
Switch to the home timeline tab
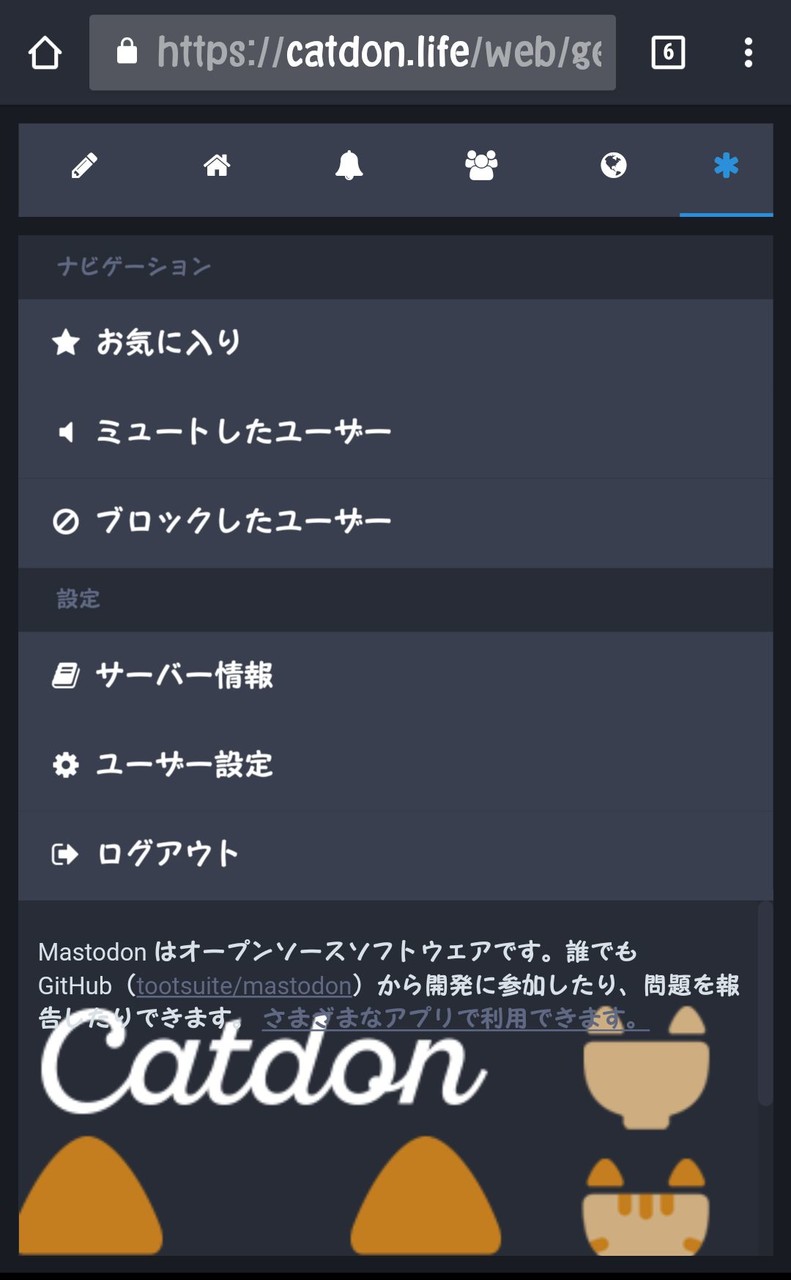[x=217, y=167]
